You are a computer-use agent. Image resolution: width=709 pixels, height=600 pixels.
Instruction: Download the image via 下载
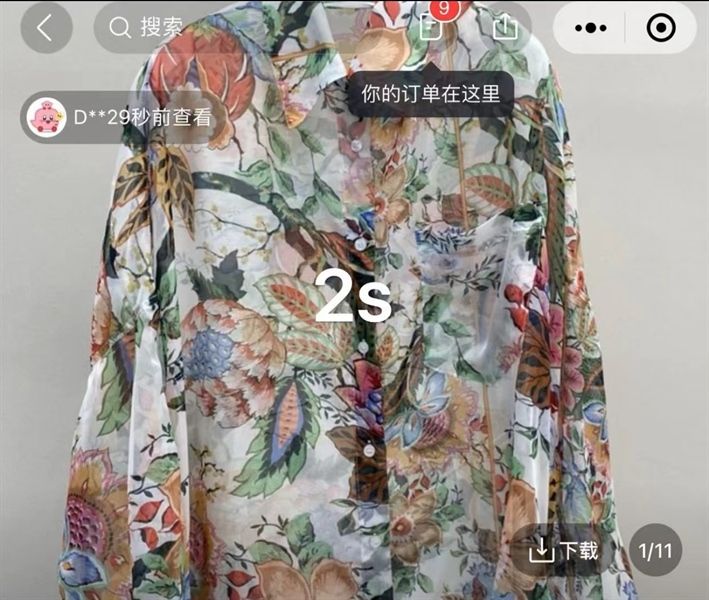563,550
